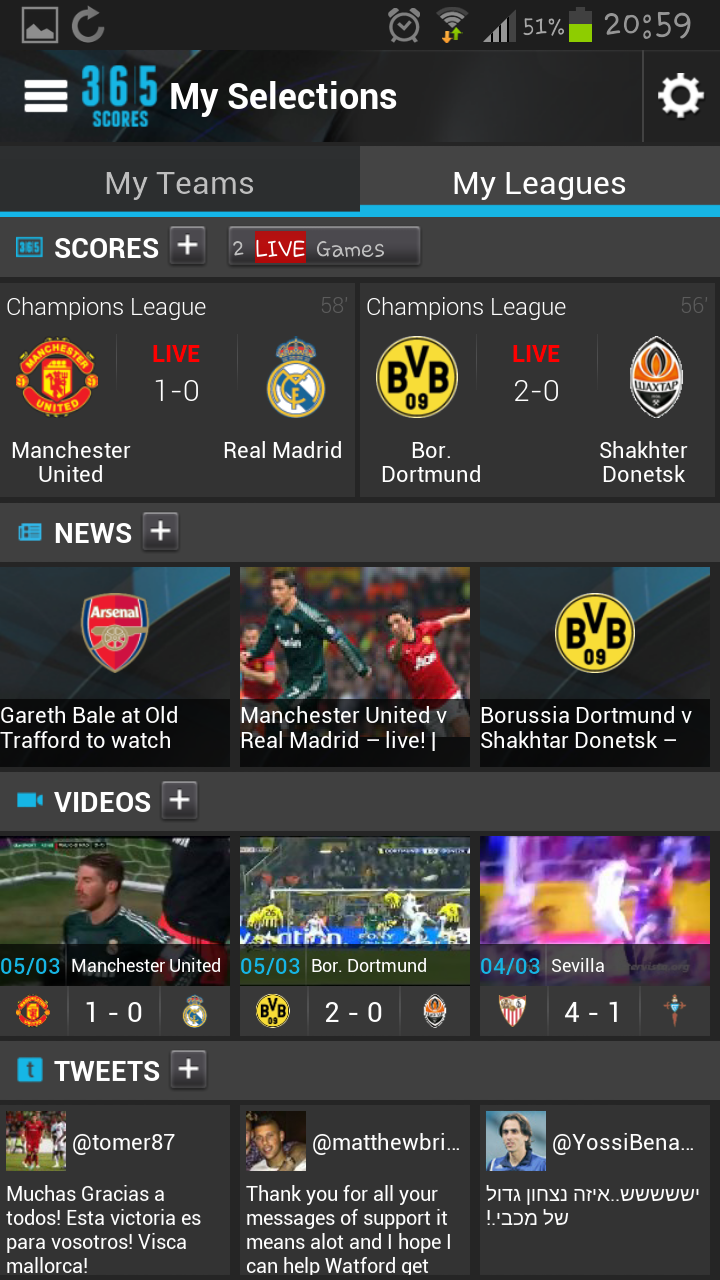The image size is (720, 1280).
Task: Open the tweet from @YossiBena...
Action: [594, 1190]
